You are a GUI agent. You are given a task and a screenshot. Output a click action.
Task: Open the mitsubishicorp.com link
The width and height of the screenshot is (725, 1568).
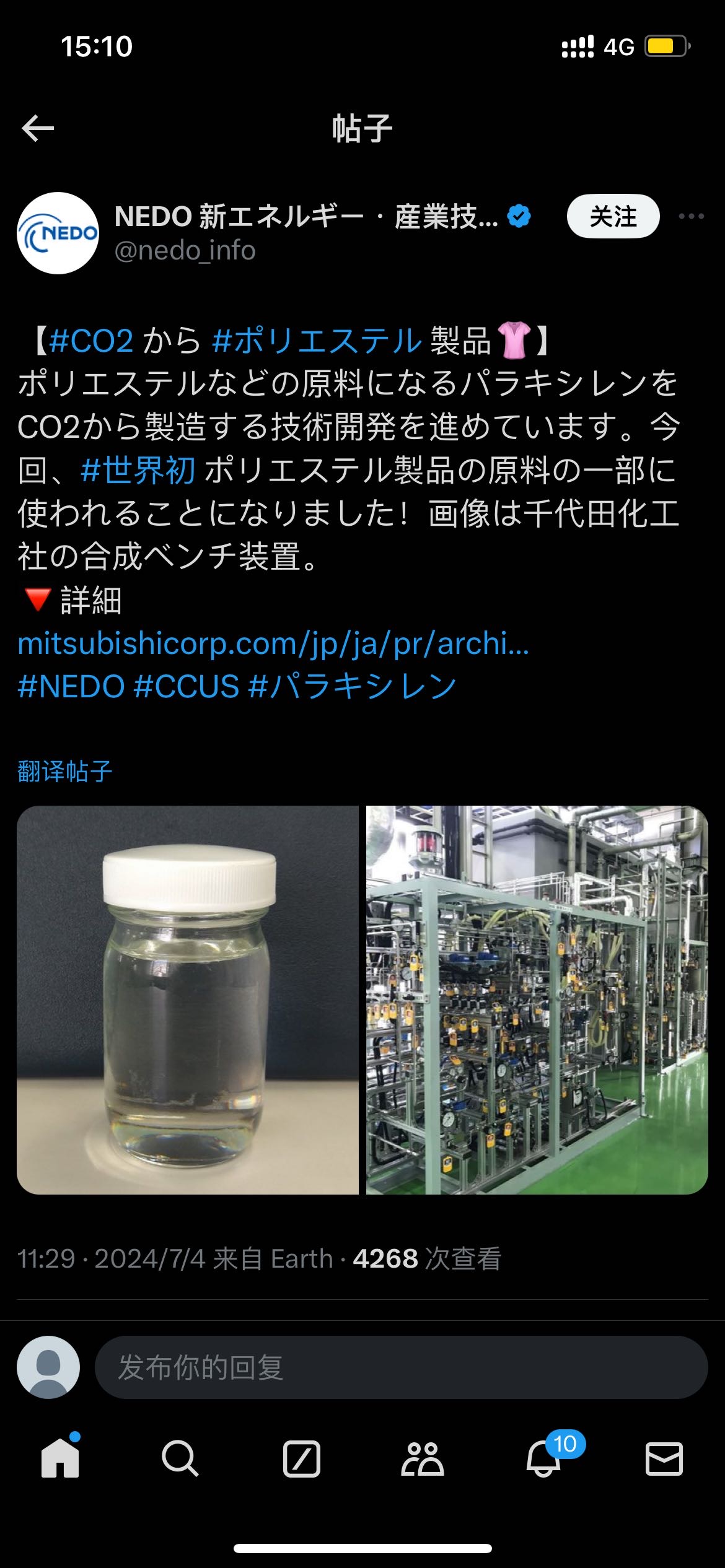click(x=273, y=643)
